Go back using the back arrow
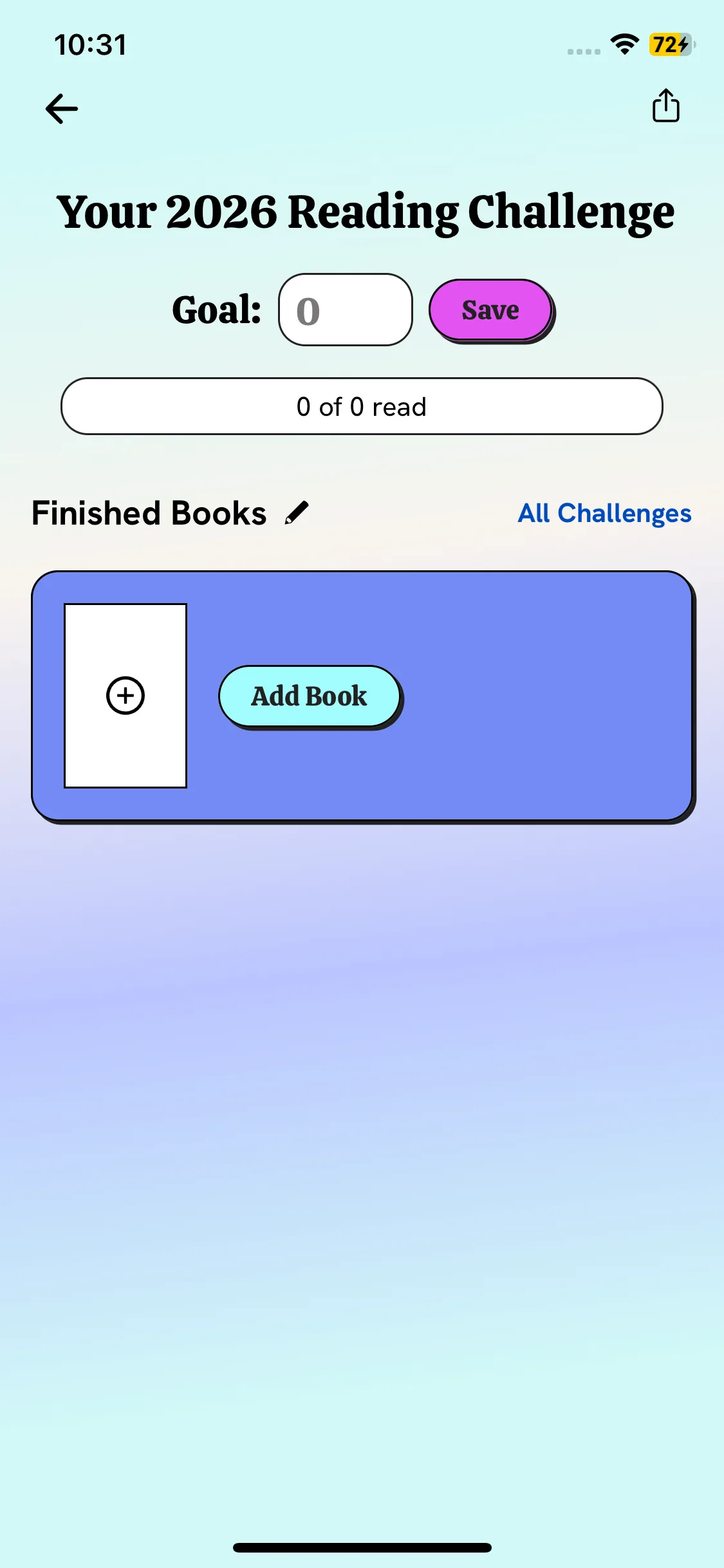This screenshot has width=724, height=1568. pos(62,108)
